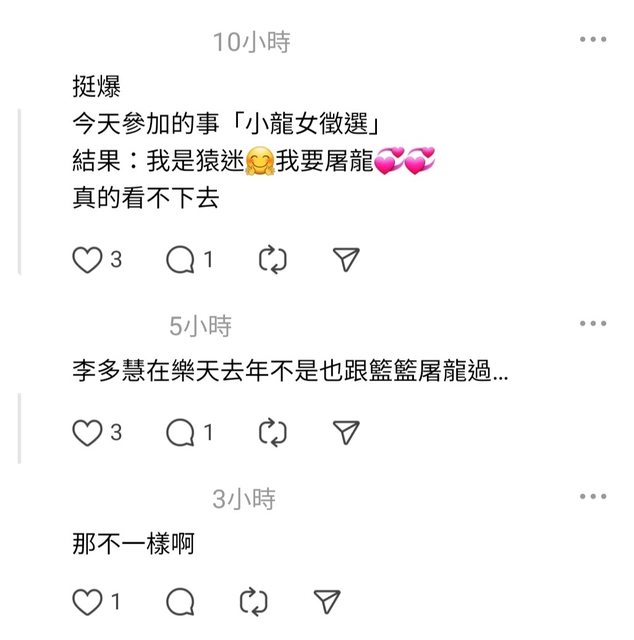Open overflow menu on the 10小時 post

coord(593,40)
